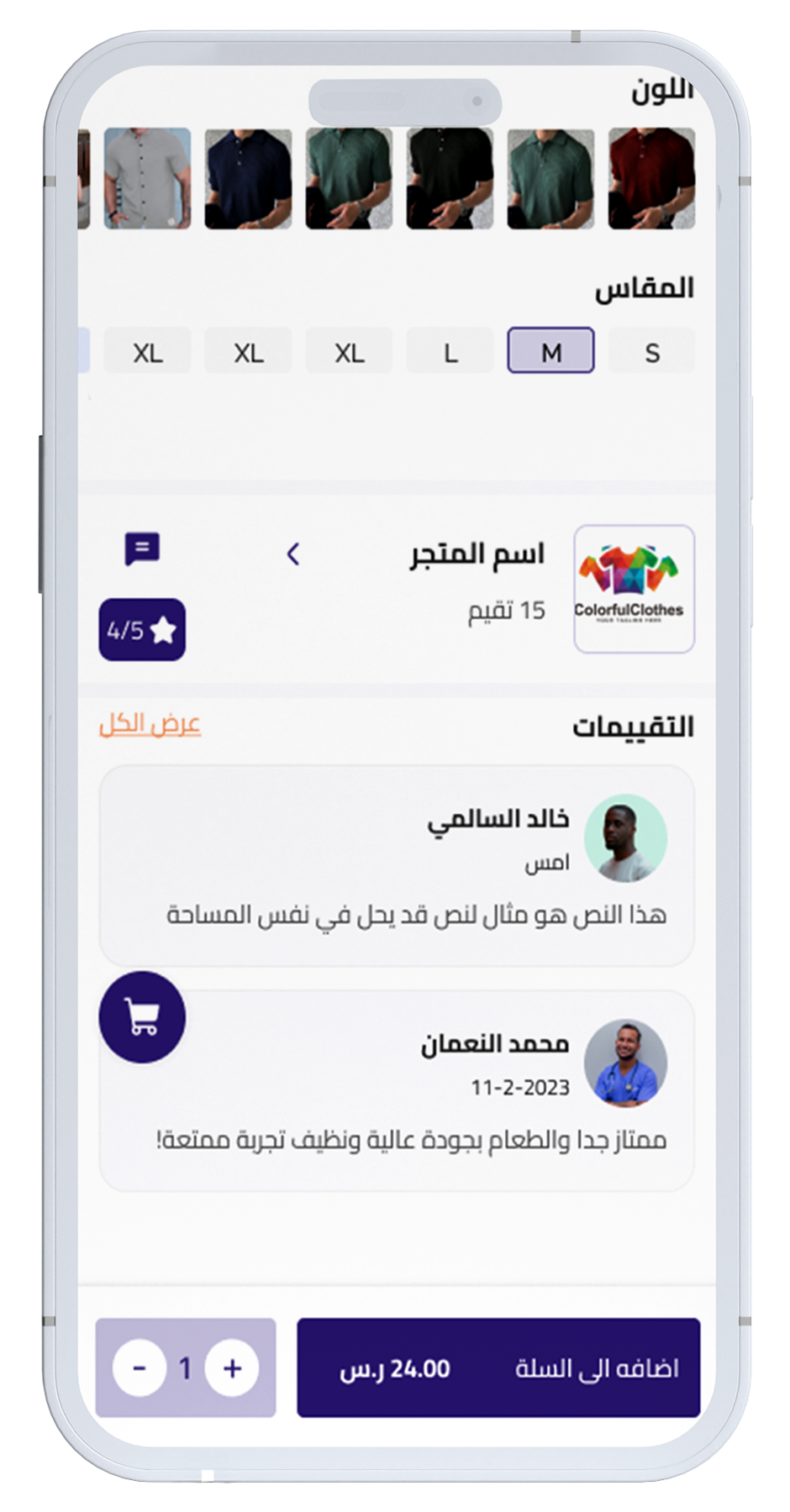Select the dark red shirt color
This screenshot has height=1512, width=790.
(651, 178)
